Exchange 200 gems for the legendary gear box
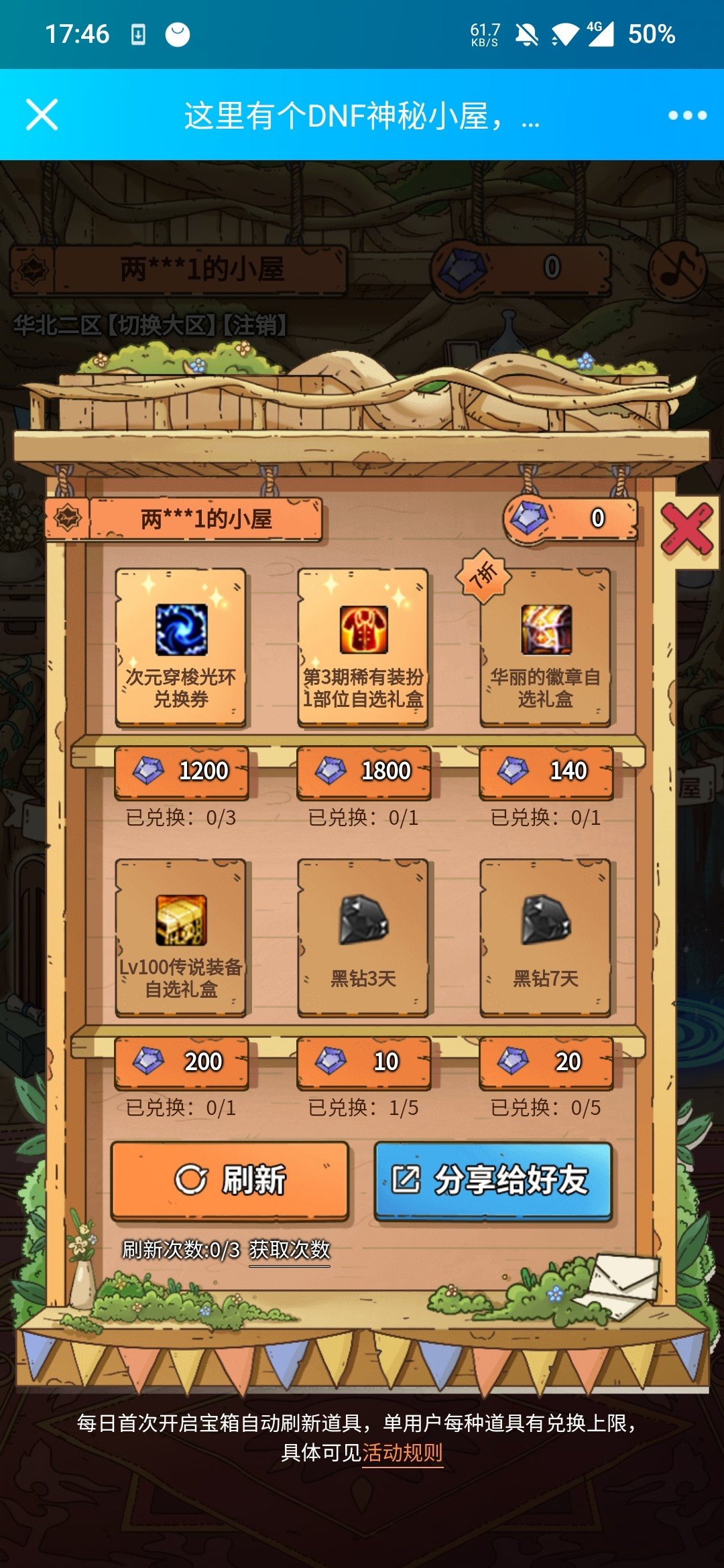This screenshot has height=1568, width=724. [181, 1061]
